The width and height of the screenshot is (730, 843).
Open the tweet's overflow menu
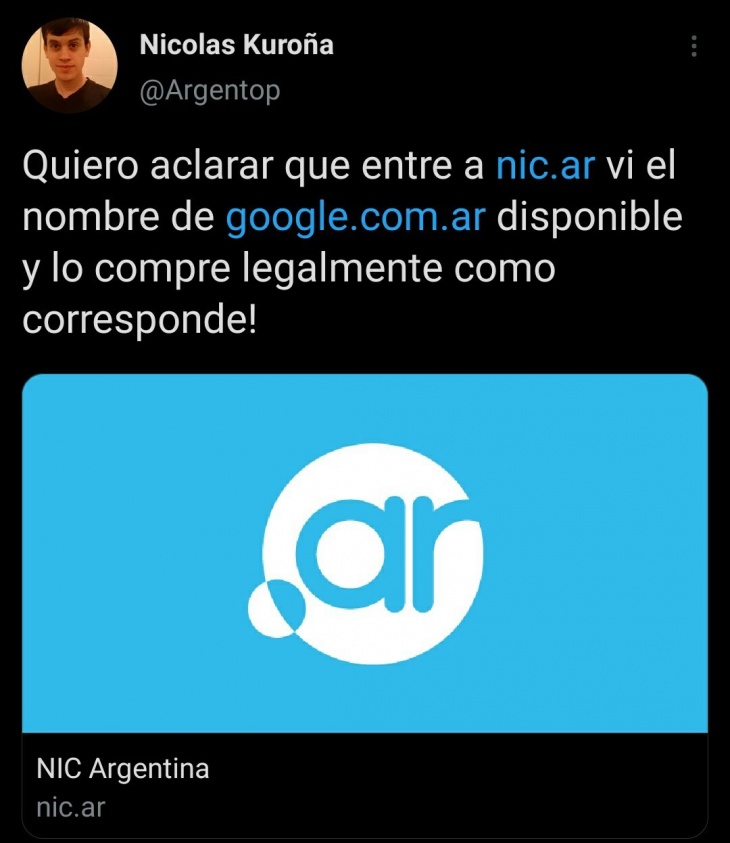point(695,47)
